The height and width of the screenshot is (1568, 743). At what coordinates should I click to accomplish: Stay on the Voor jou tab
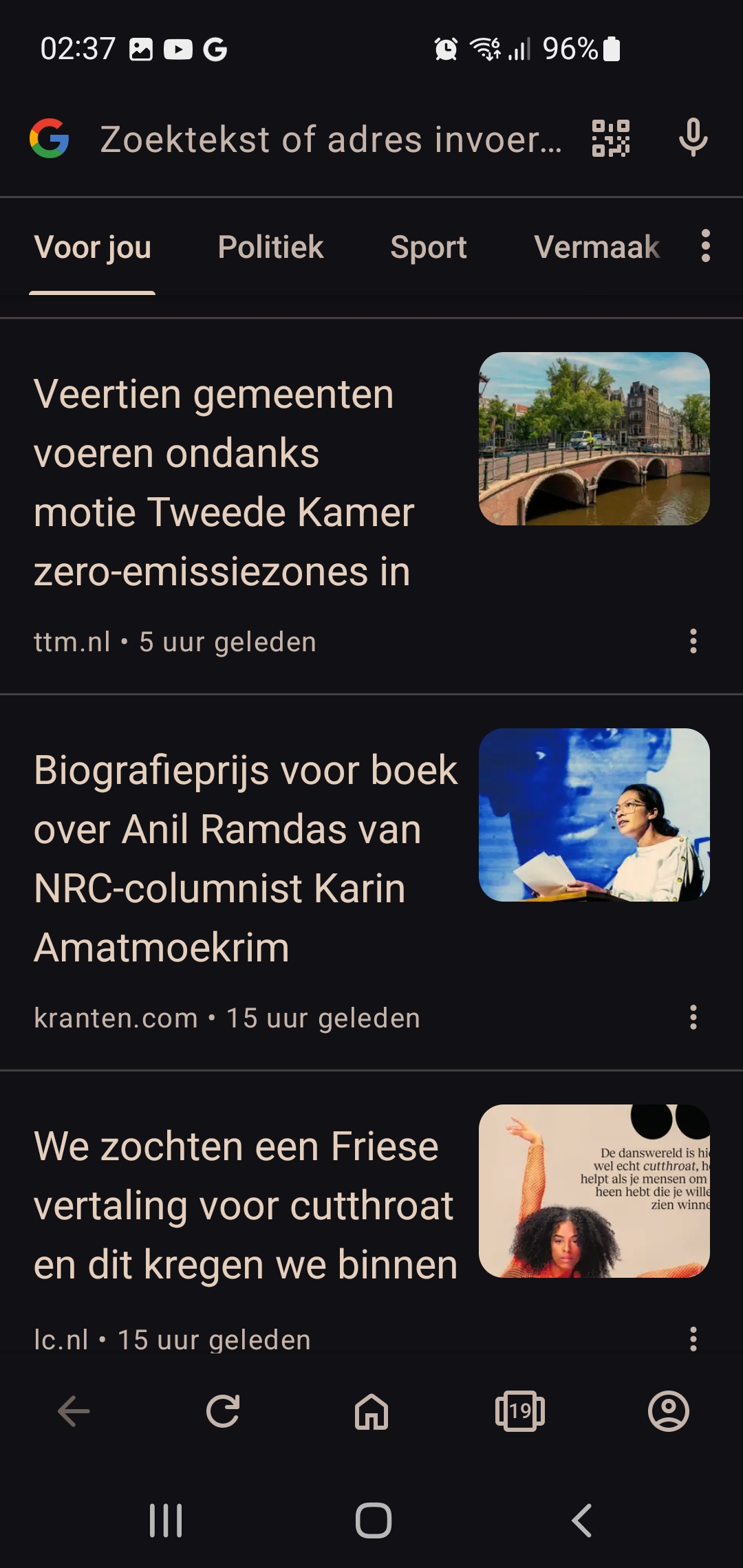click(x=92, y=247)
